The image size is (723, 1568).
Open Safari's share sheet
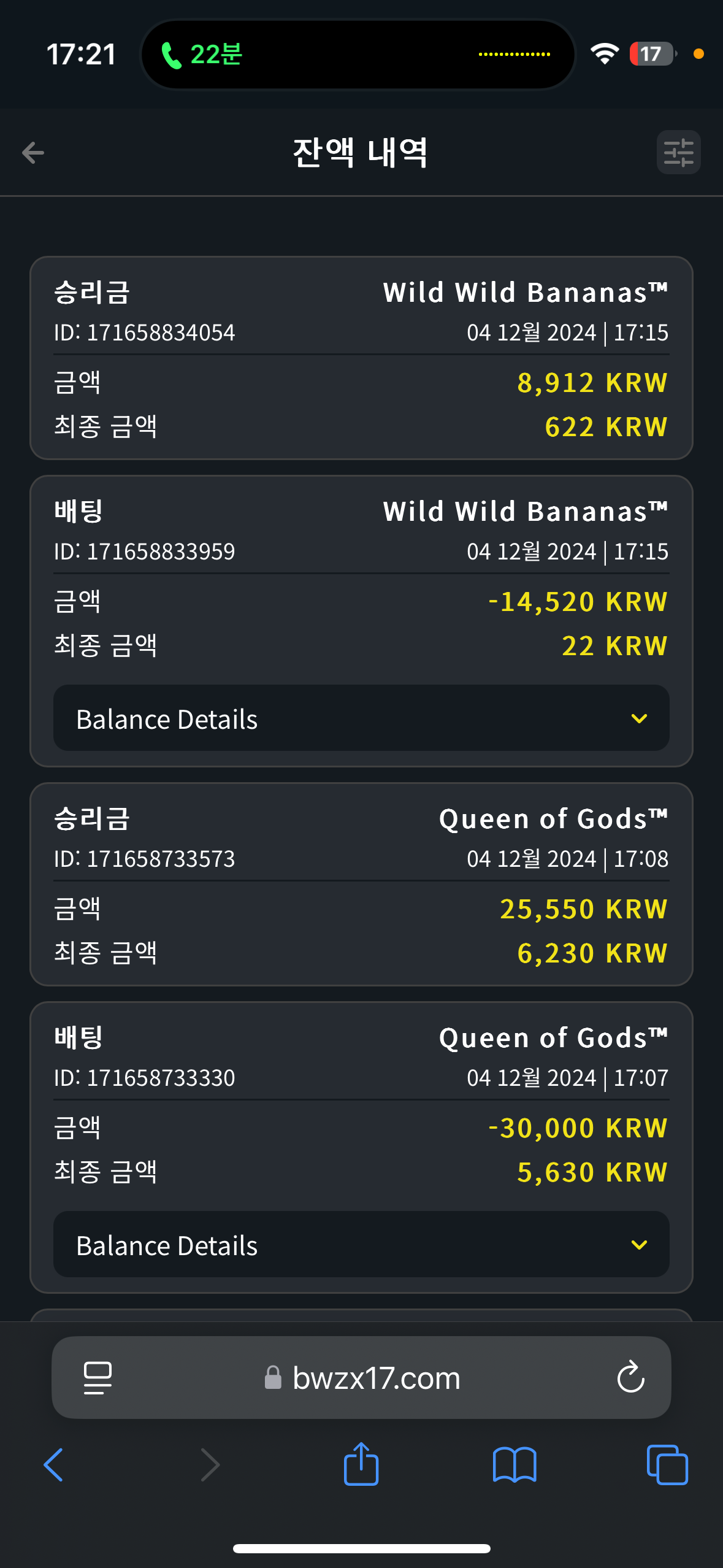point(361,1464)
